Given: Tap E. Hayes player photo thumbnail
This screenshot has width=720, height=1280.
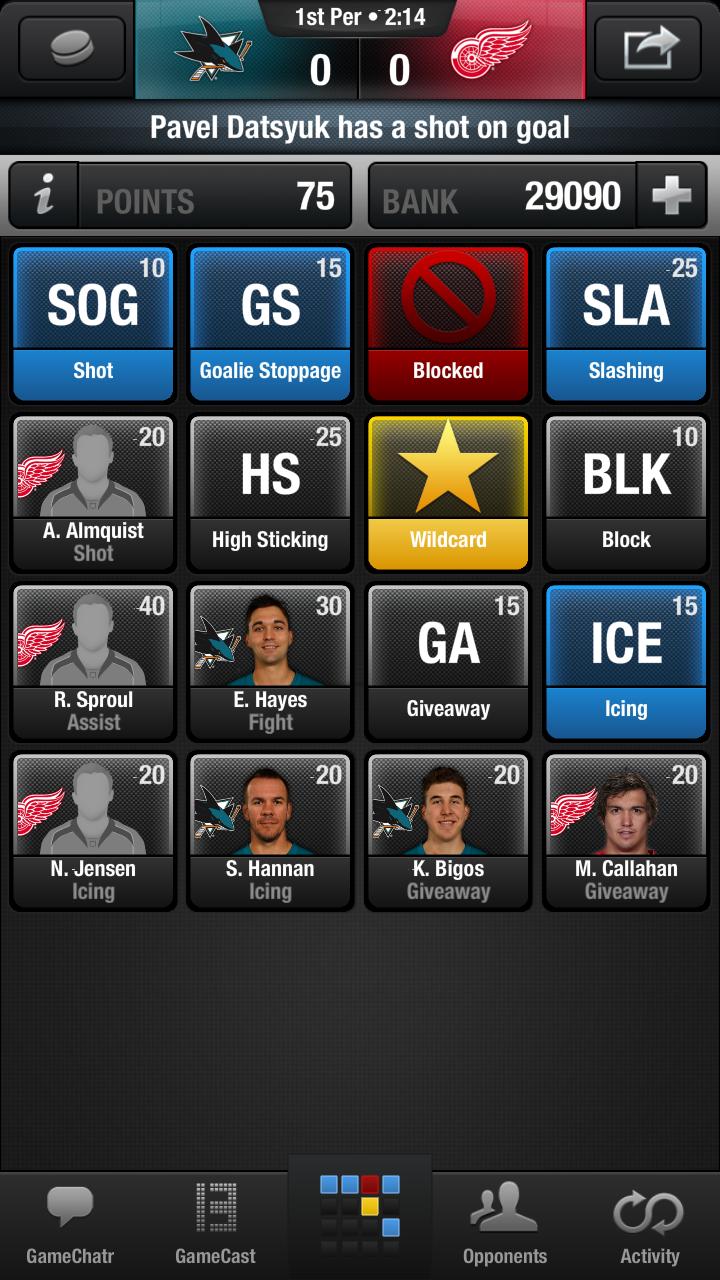Looking at the screenshot, I should (x=270, y=635).
